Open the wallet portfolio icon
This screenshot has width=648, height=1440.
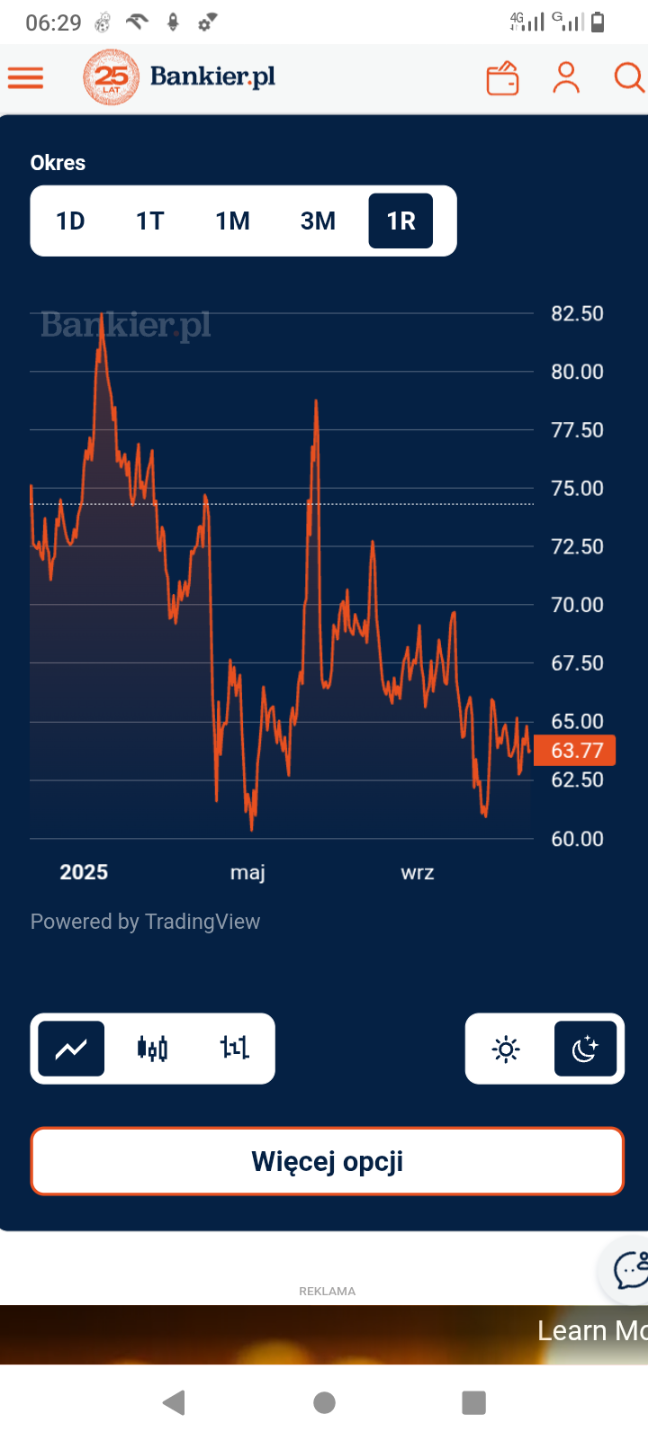pyautogui.click(x=503, y=78)
